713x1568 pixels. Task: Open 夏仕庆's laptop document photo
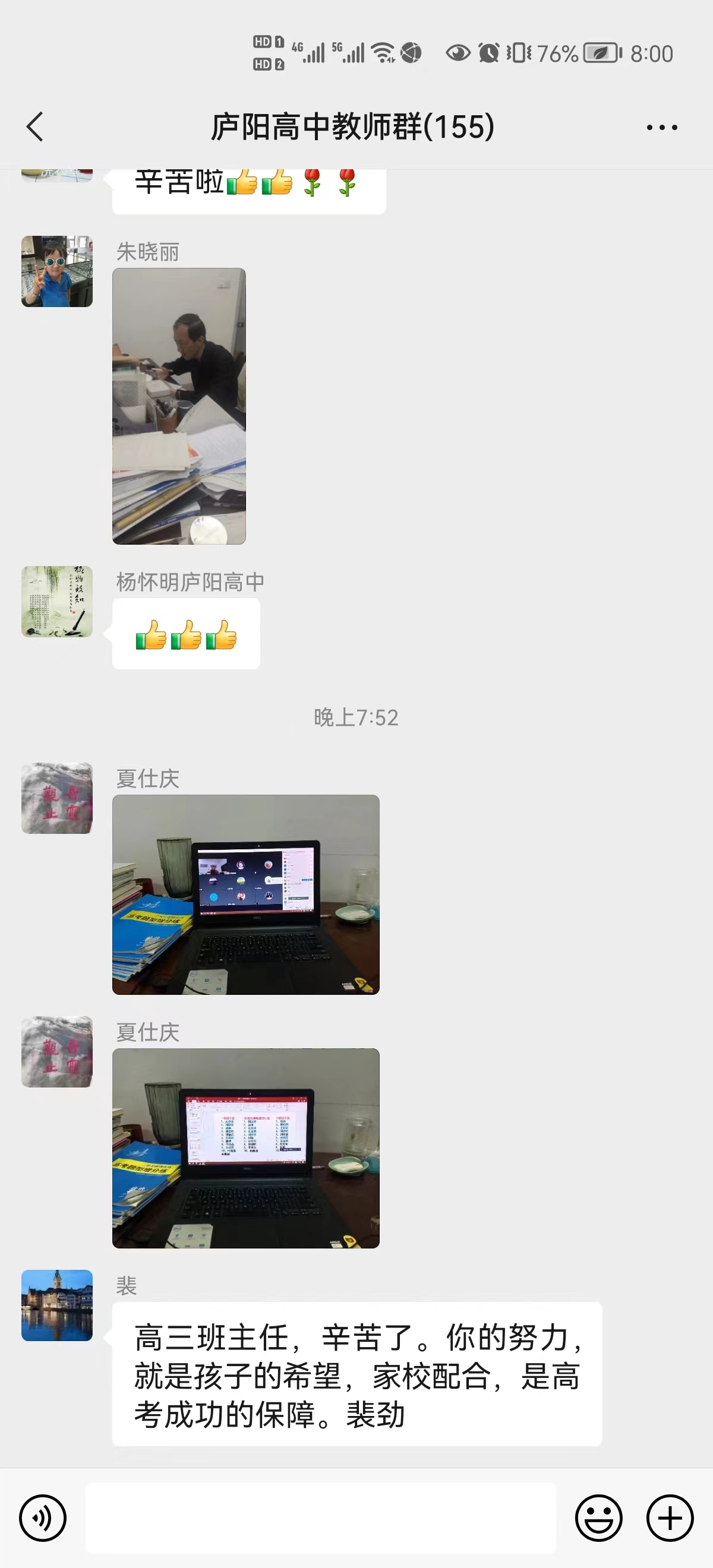click(245, 1148)
